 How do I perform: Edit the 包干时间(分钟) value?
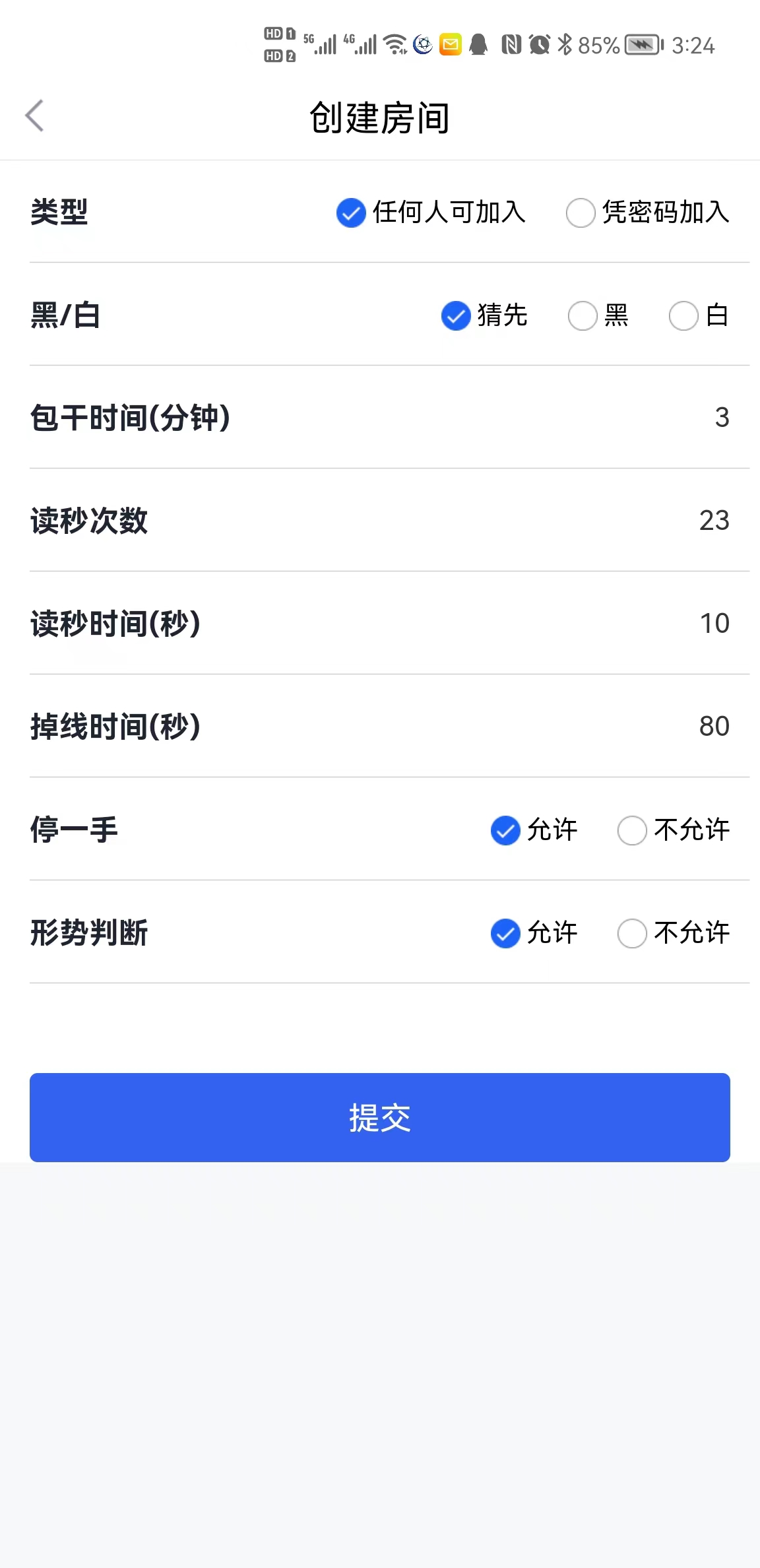point(721,417)
